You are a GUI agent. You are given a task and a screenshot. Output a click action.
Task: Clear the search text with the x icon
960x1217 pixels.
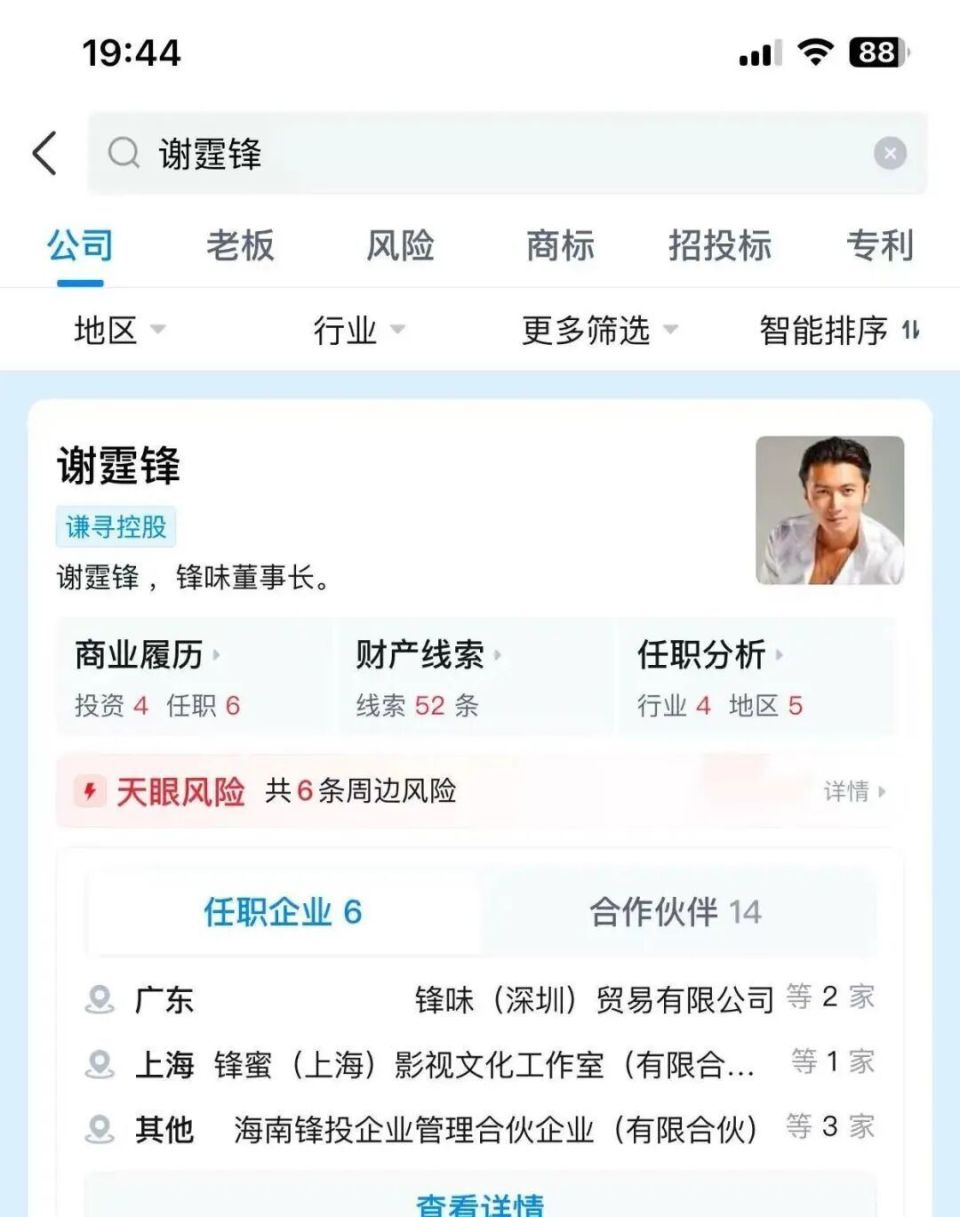[889, 153]
